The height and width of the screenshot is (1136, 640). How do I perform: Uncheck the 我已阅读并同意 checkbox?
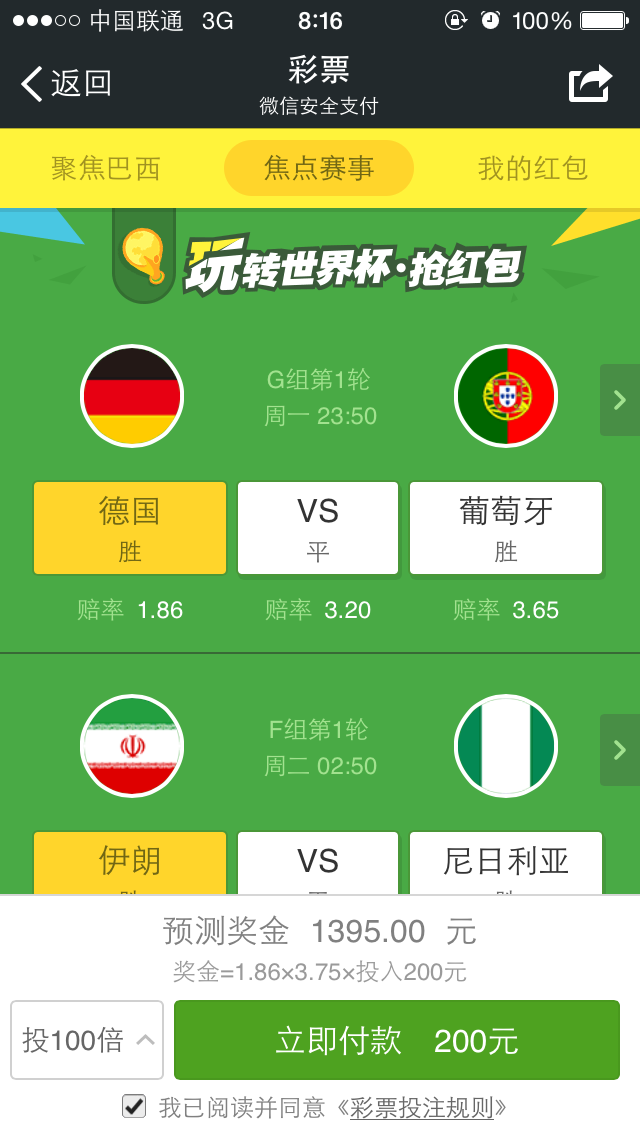(134, 1106)
